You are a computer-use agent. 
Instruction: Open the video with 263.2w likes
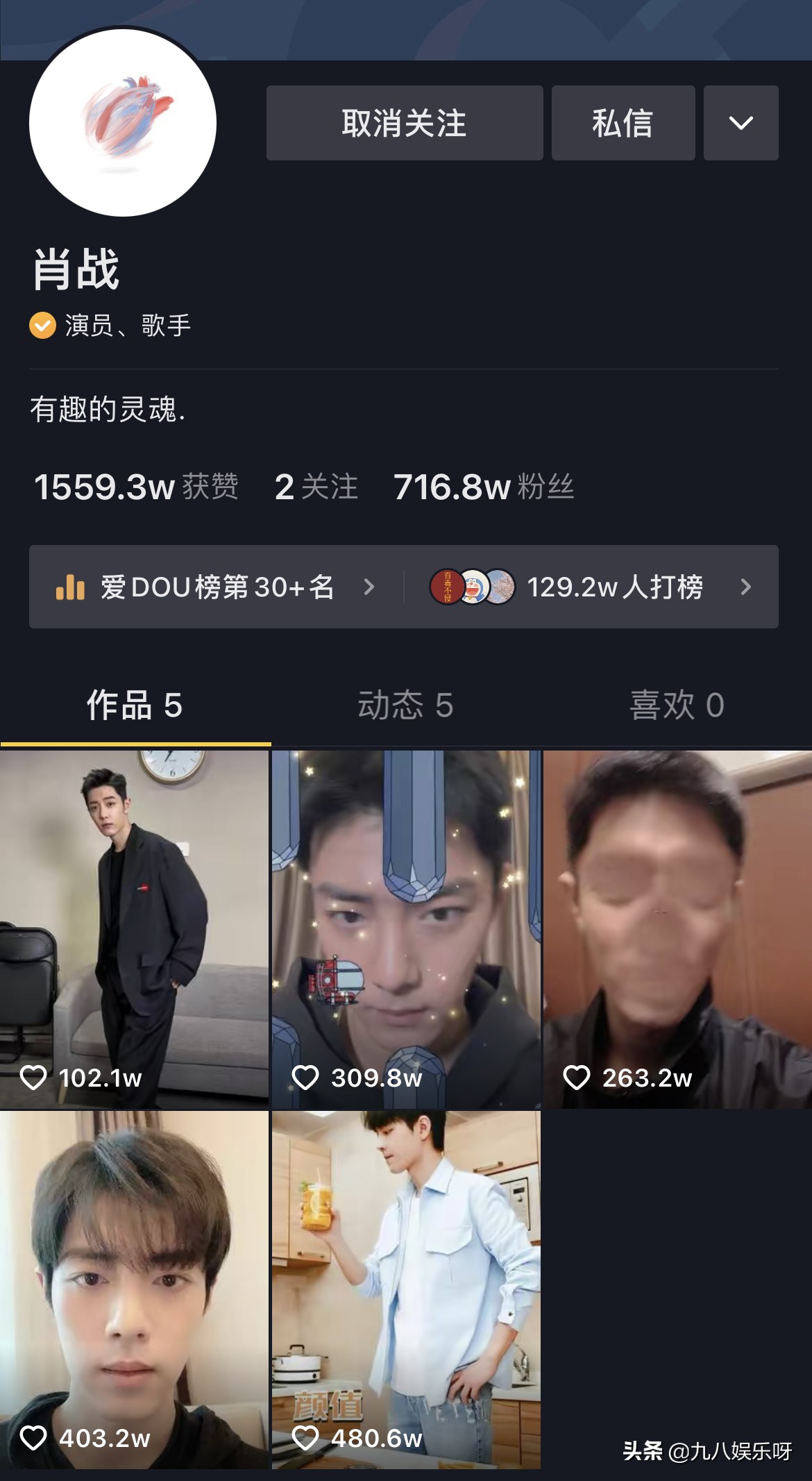pyautogui.click(x=677, y=929)
